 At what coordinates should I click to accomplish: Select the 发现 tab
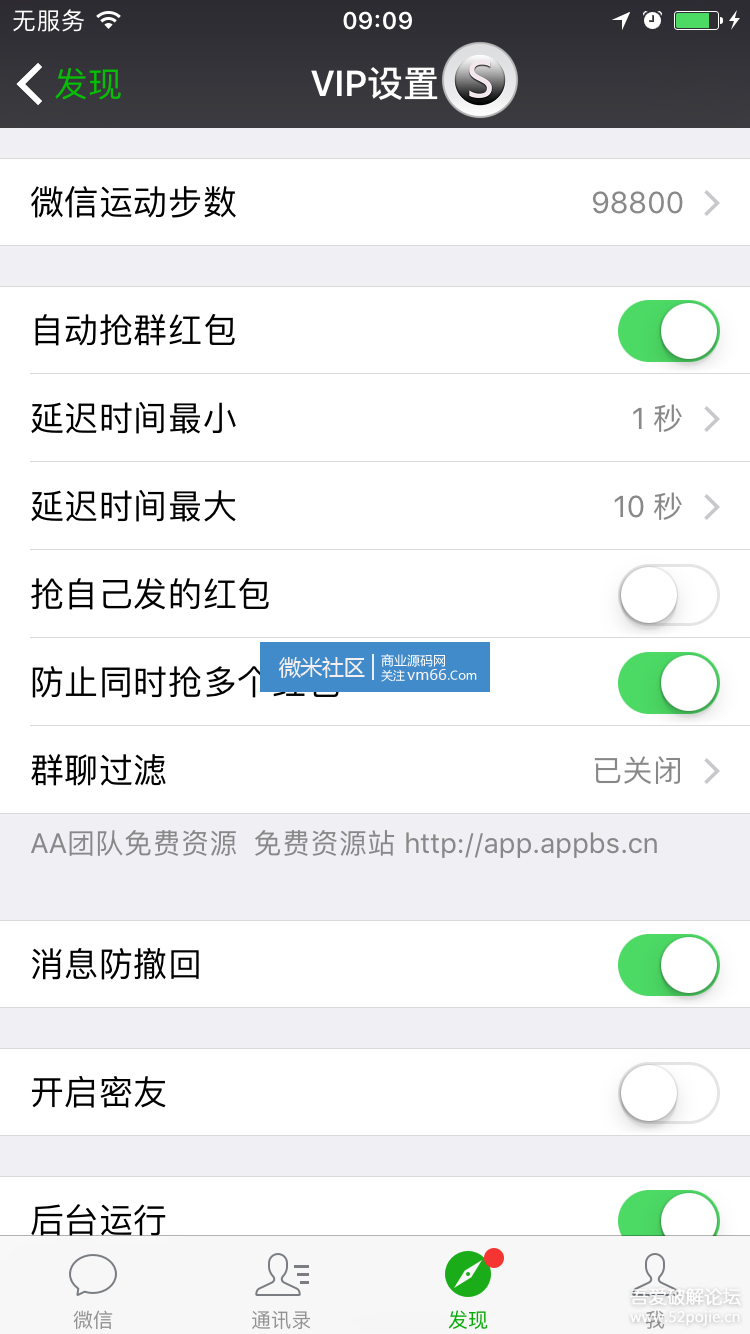[x=469, y=1290]
